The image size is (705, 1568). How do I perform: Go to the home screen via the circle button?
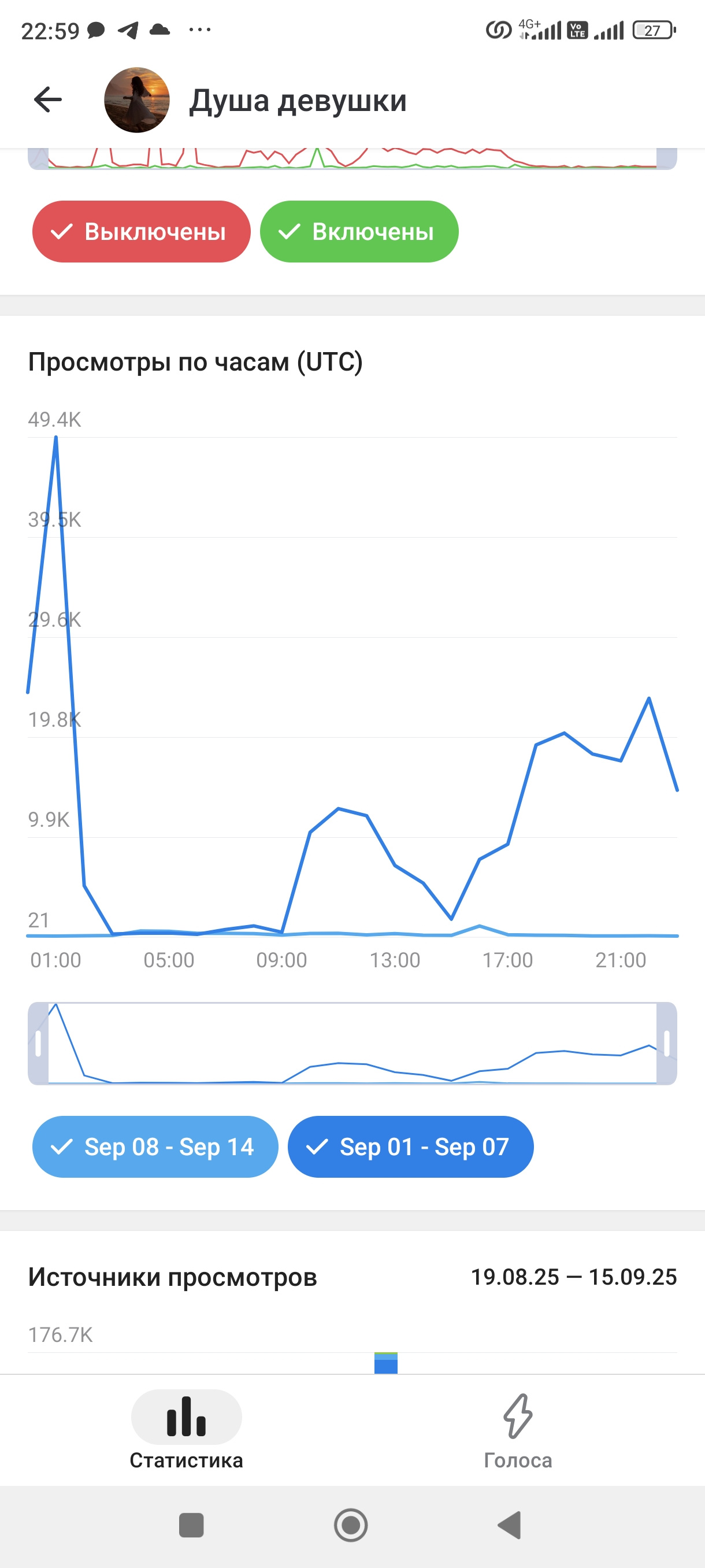coord(351,1525)
